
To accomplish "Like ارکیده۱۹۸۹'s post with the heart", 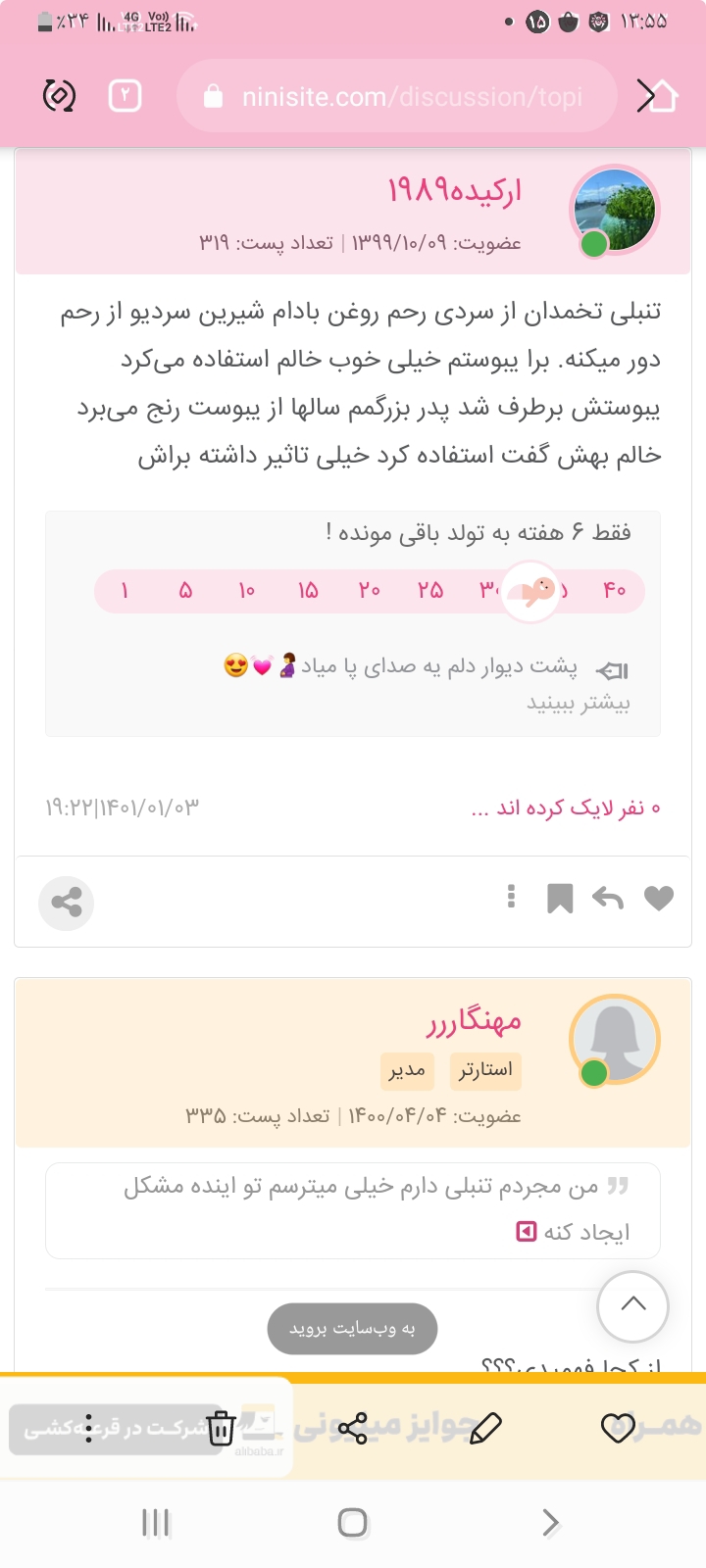I will click(x=659, y=898).
